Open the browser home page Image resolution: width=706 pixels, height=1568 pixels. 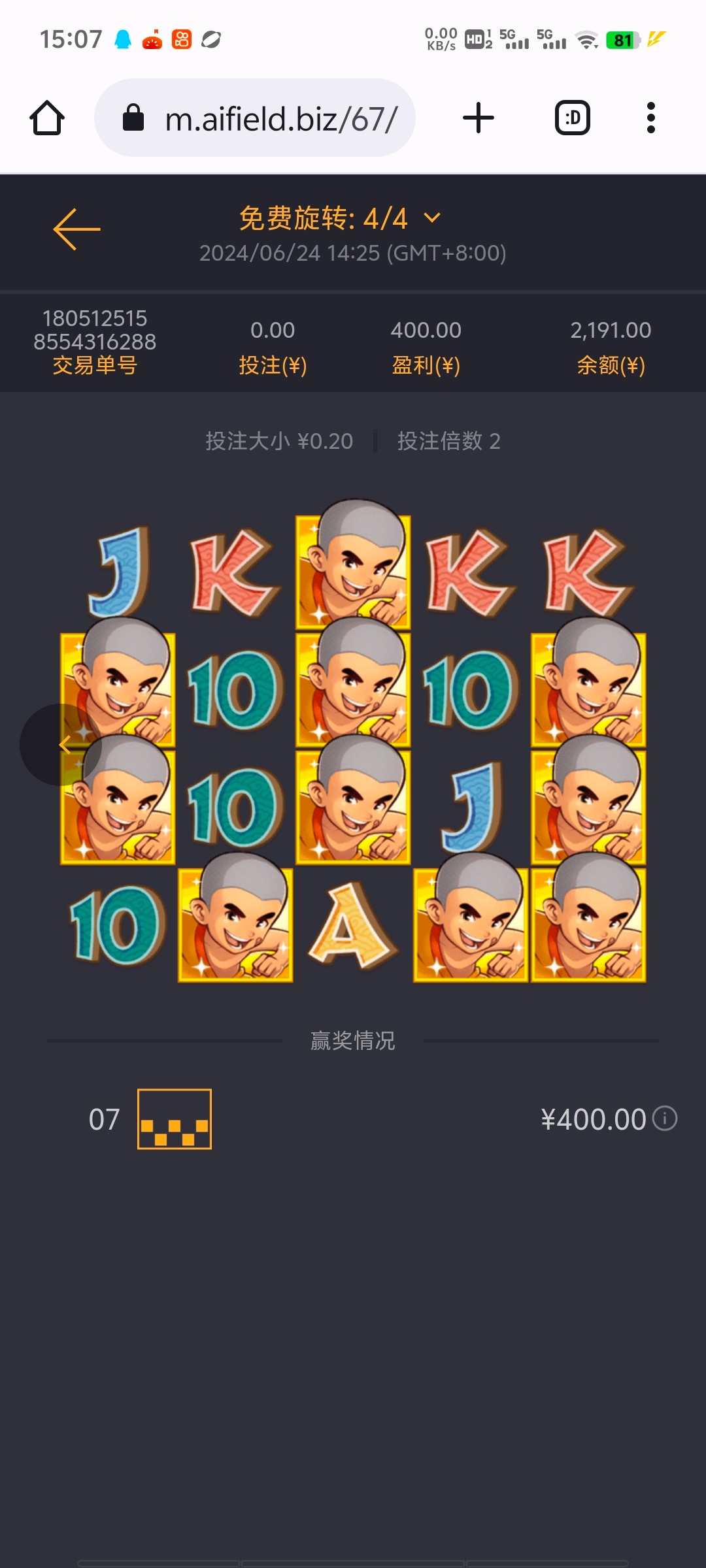click(x=47, y=118)
